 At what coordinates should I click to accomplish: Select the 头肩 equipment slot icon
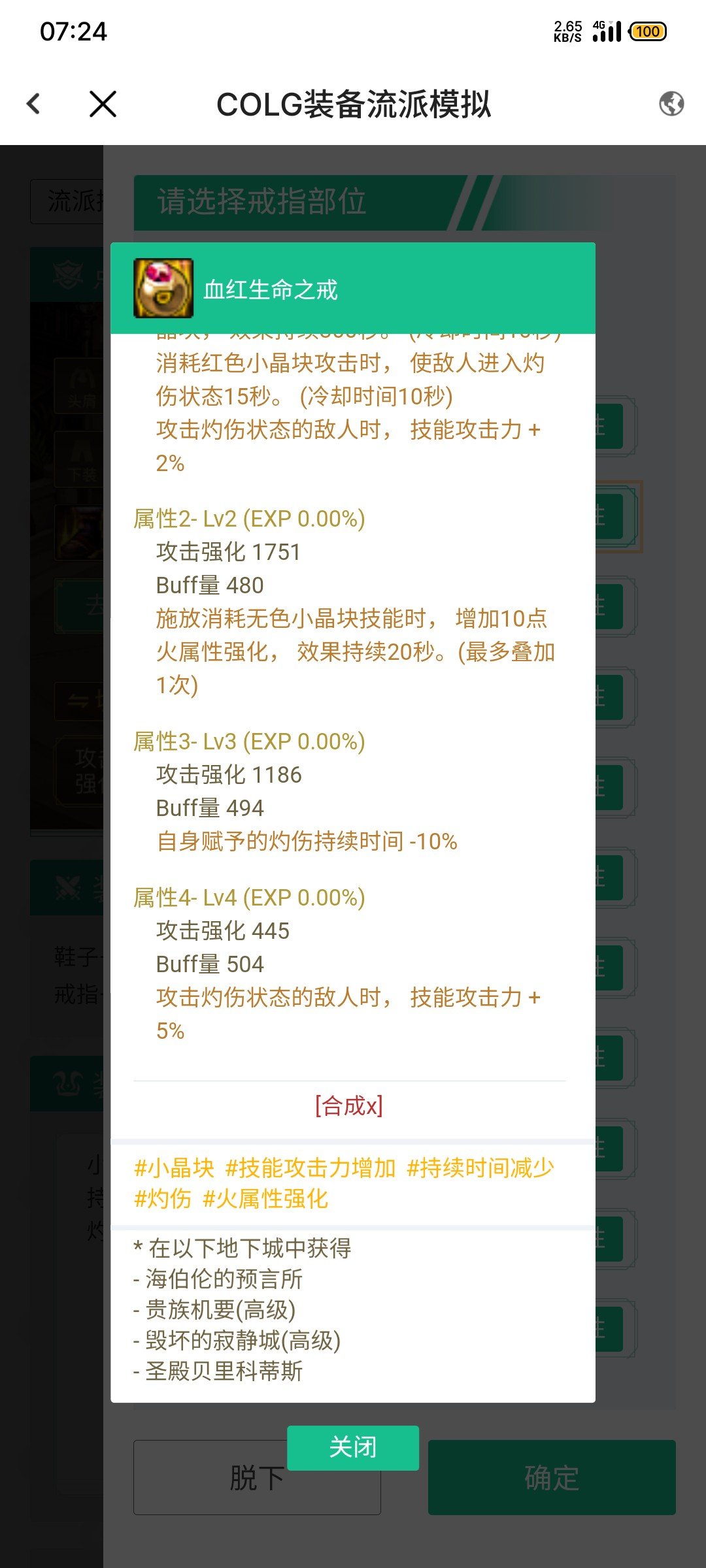[78, 385]
